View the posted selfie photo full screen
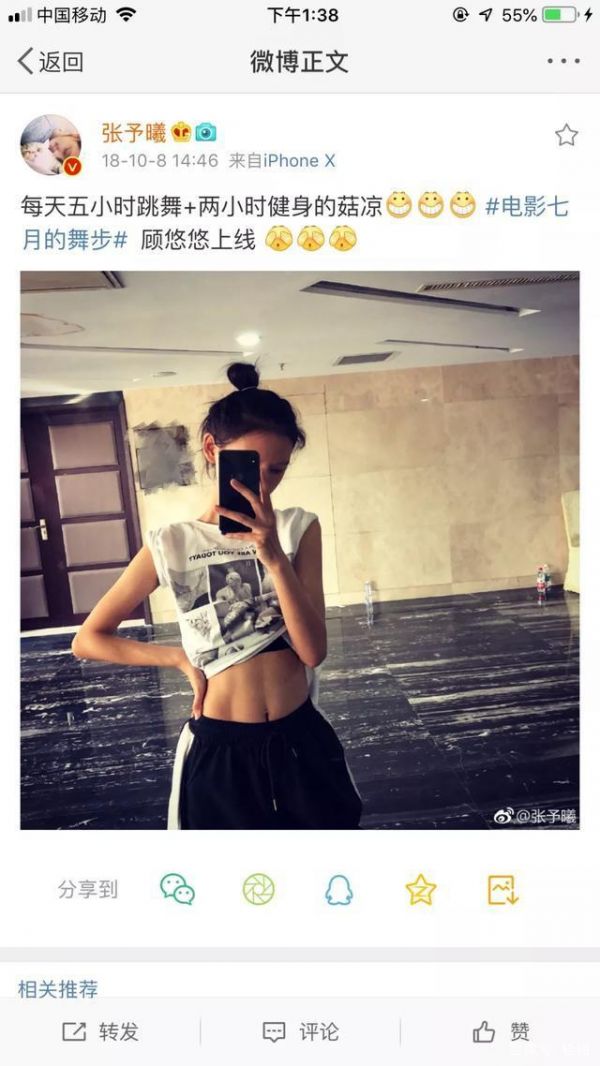 click(300, 550)
